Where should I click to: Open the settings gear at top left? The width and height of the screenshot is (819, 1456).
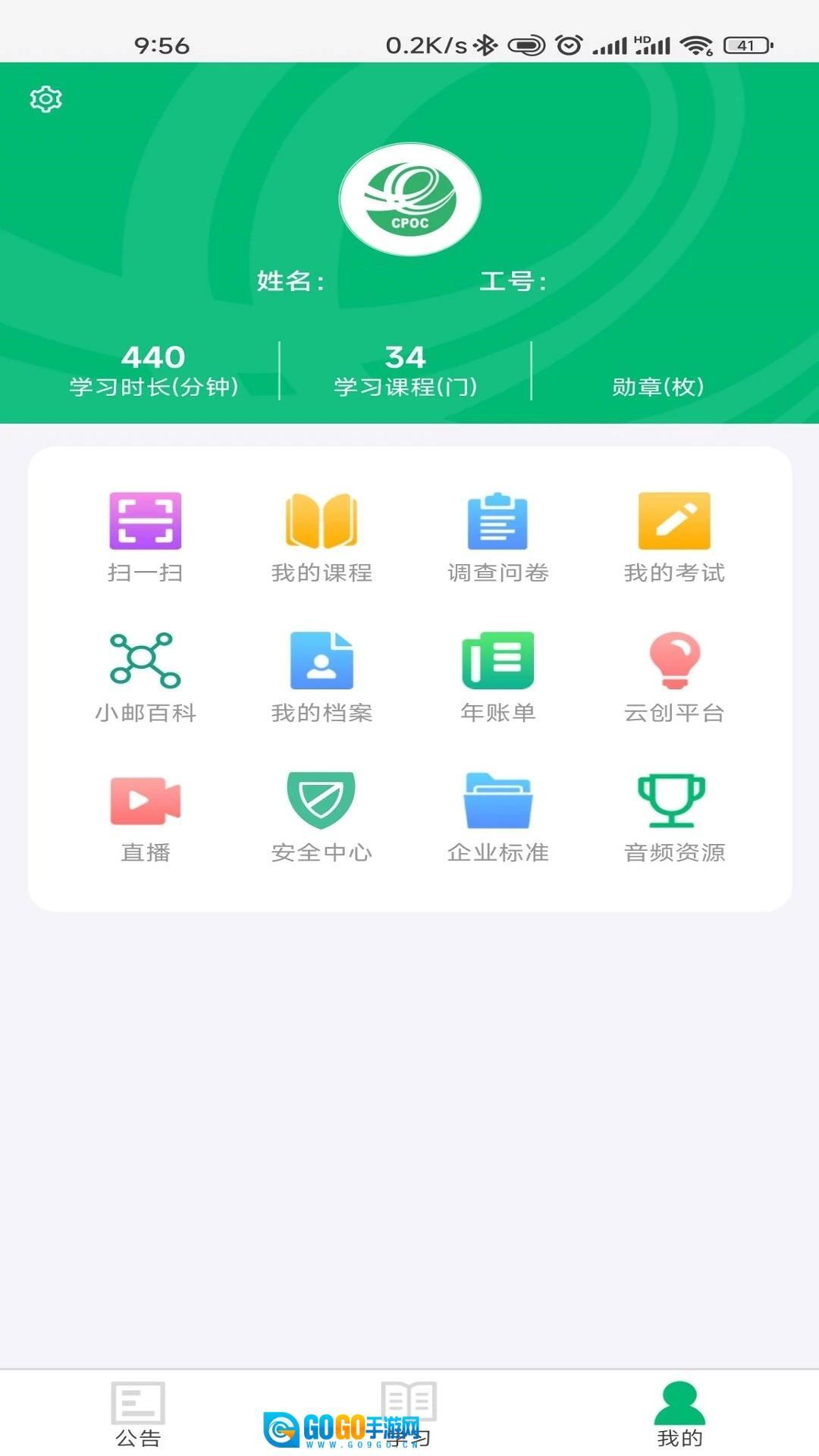[x=44, y=99]
